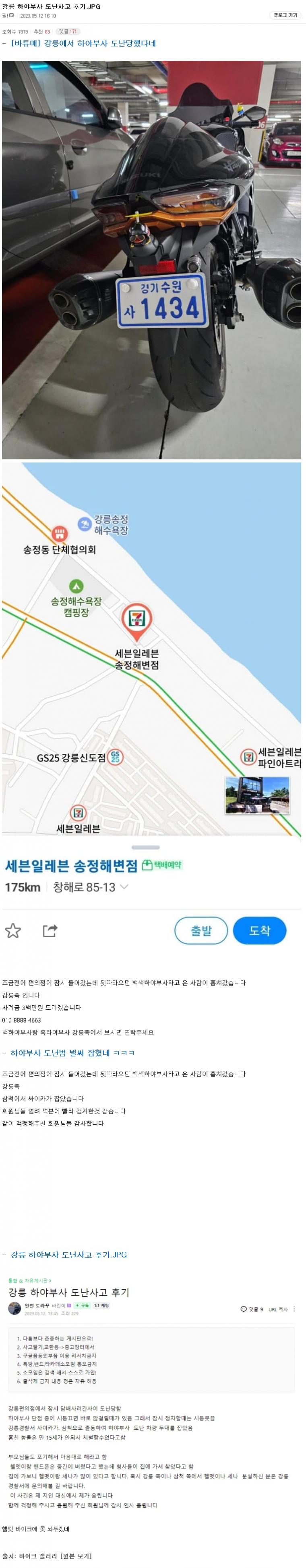Tap the 블로그 가기 button

click(285, 15)
